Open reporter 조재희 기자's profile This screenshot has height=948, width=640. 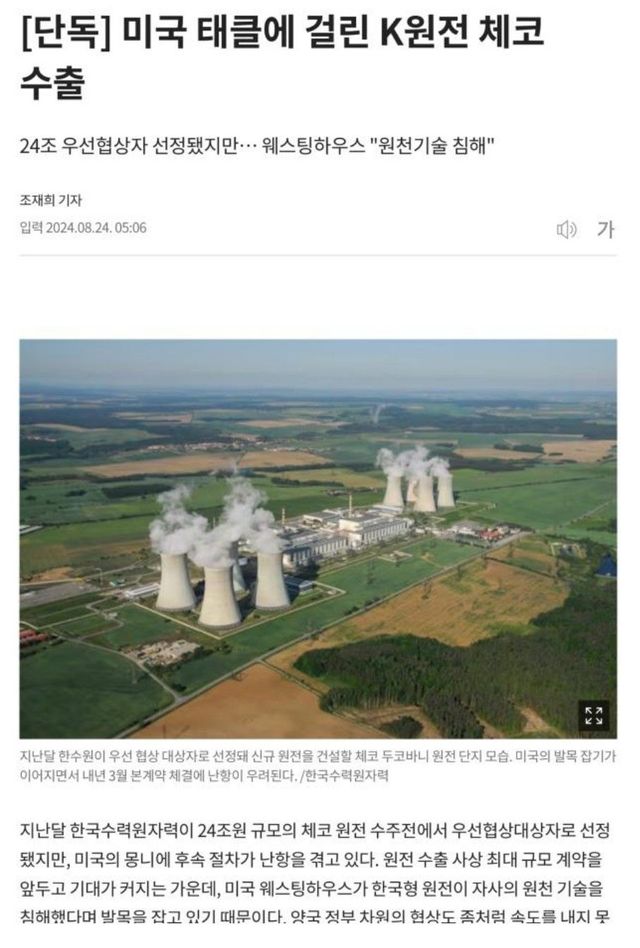click(x=51, y=200)
